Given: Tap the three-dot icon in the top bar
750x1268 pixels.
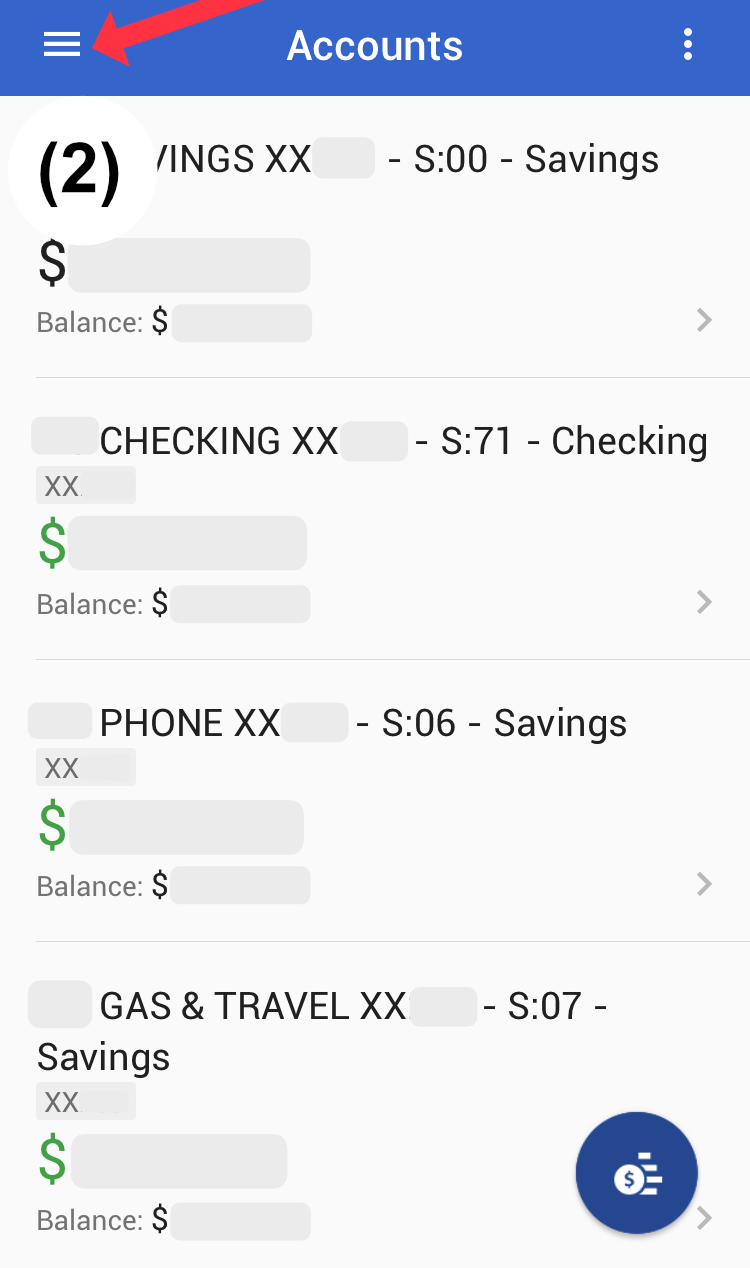Looking at the screenshot, I should pyautogui.click(x=688, y=45).
